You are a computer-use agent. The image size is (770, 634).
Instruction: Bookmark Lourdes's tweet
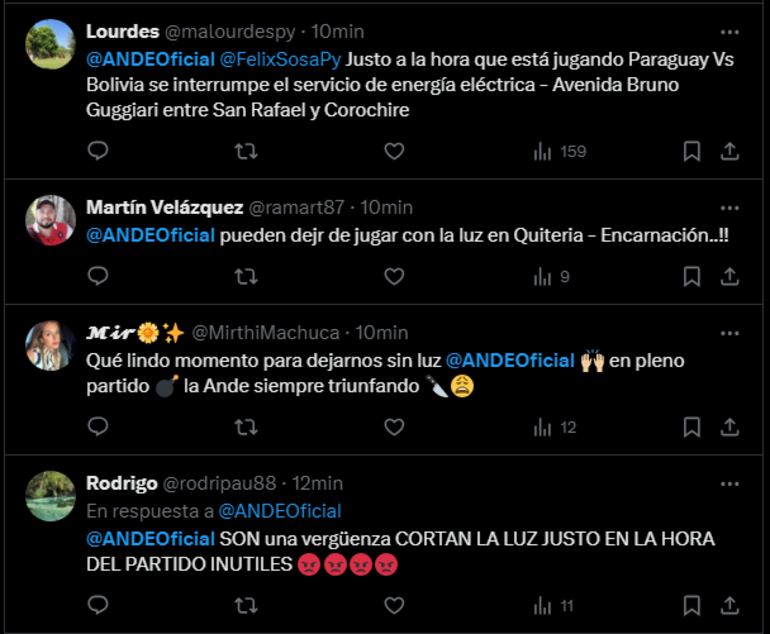point(691,151)
